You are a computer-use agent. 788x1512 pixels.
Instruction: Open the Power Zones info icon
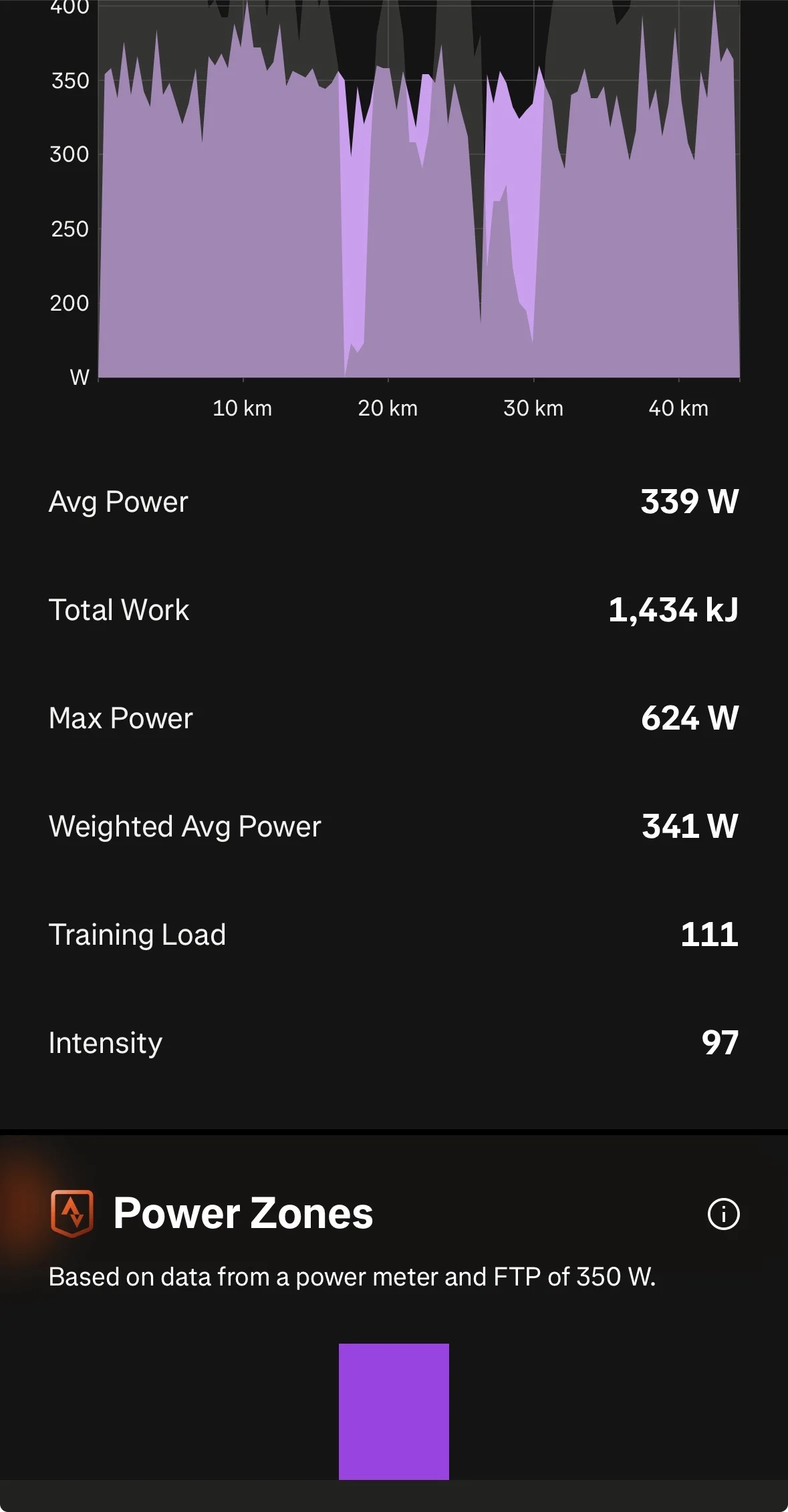(x=723, y=1213)
